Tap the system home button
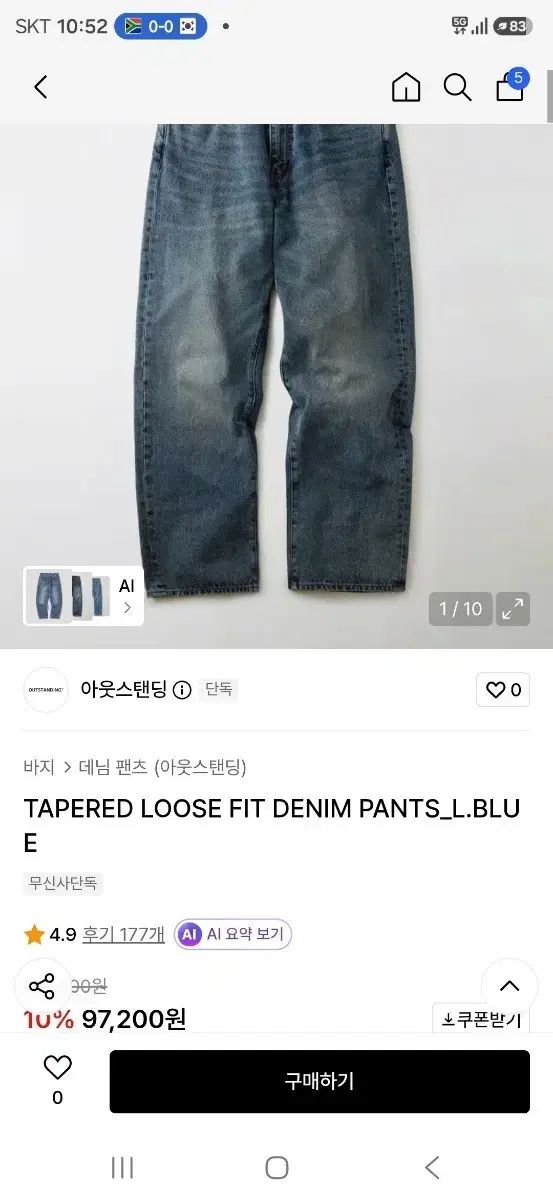This screenshot has width=553, height=1200. pos(277,1167)
